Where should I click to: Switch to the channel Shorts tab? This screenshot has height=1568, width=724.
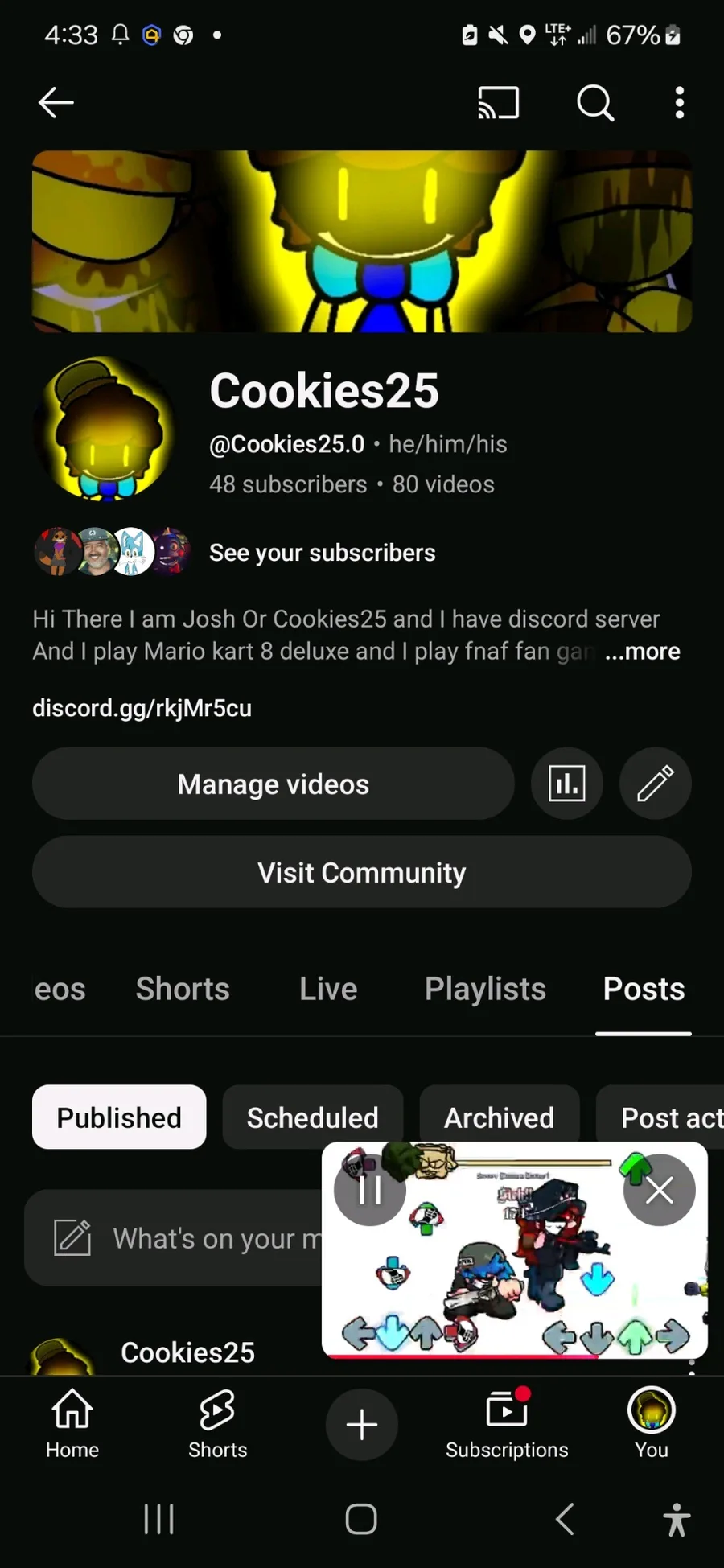point(183,989)
